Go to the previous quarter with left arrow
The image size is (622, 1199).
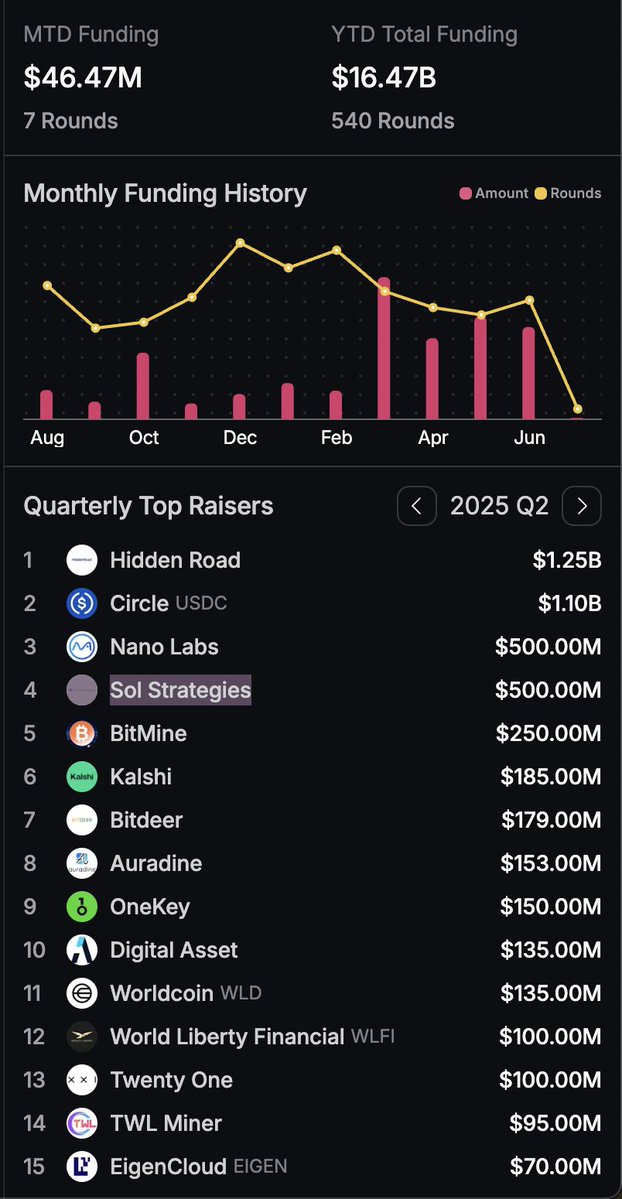click(x=417, y=506)
